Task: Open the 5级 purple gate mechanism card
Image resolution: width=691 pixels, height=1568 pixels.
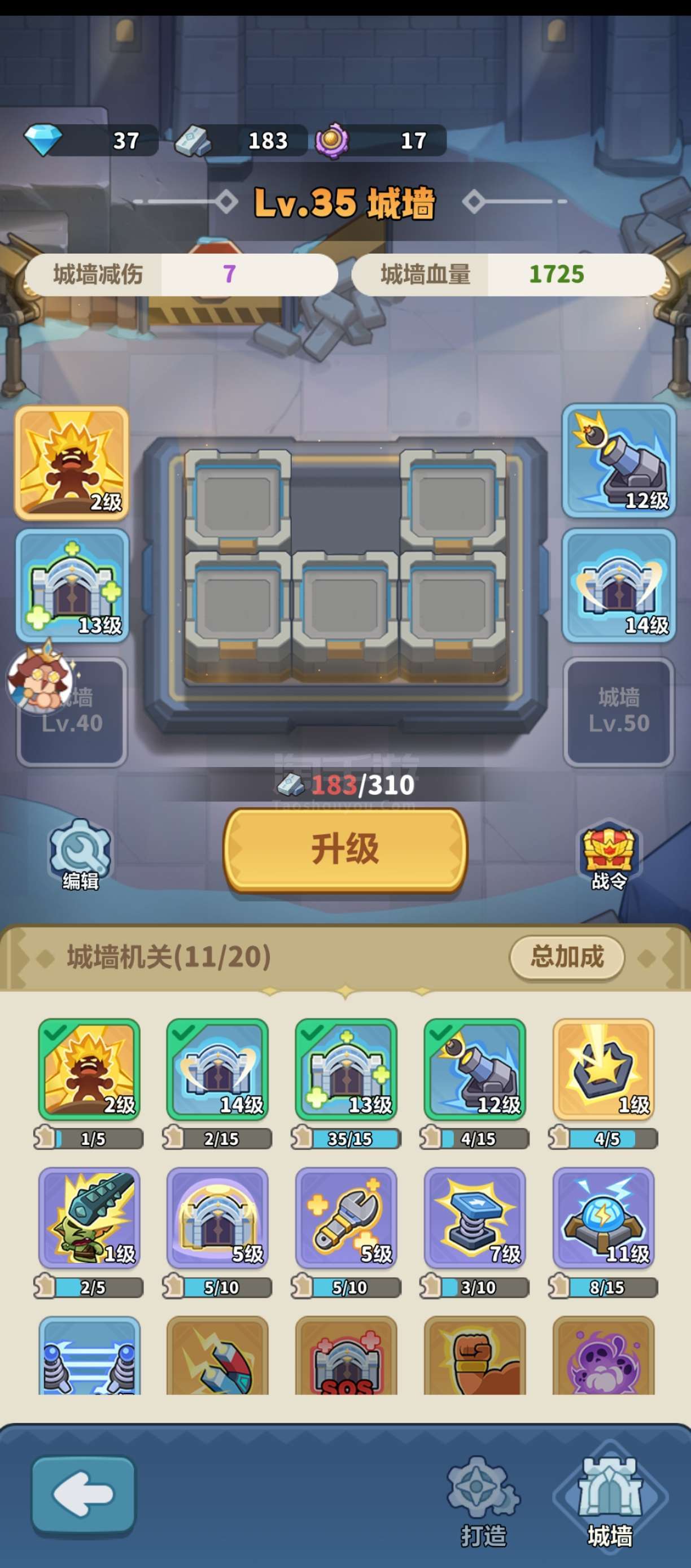Action: (x=218, y=1217)
